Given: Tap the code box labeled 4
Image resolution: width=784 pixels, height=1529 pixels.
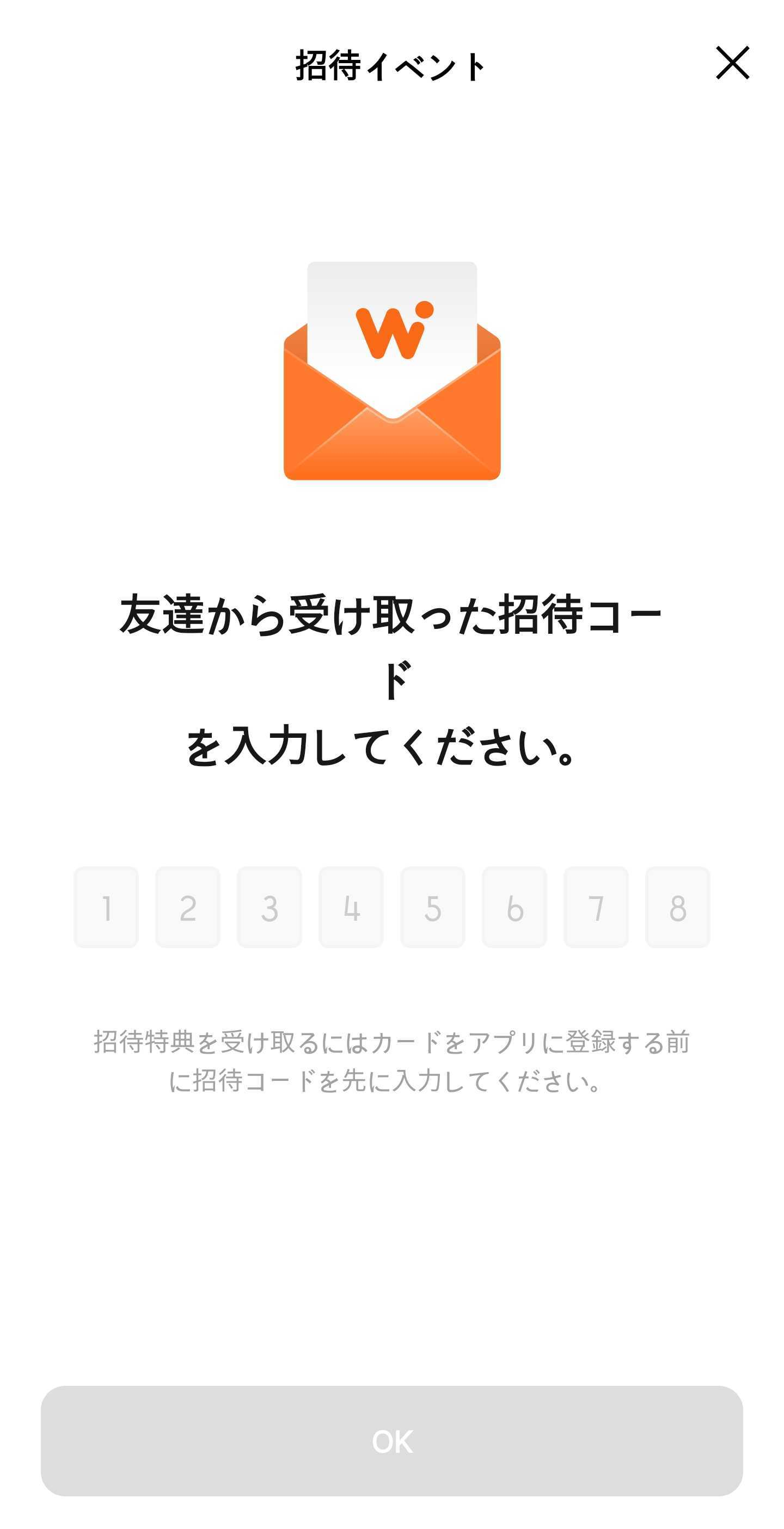Looking at the screenshot, I should tap(351, 907).
